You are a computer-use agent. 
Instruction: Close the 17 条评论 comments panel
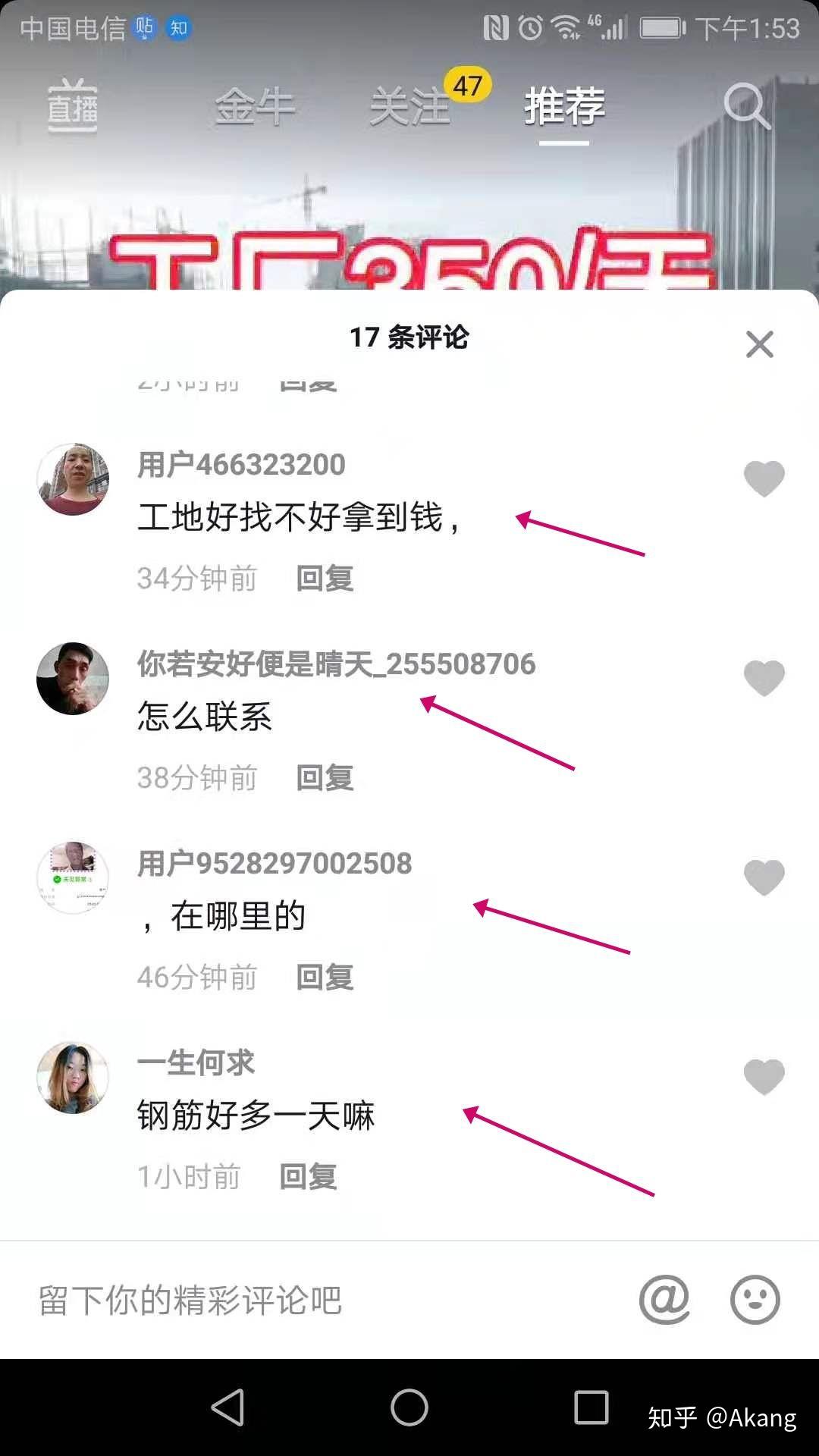[x=759, y=344]
